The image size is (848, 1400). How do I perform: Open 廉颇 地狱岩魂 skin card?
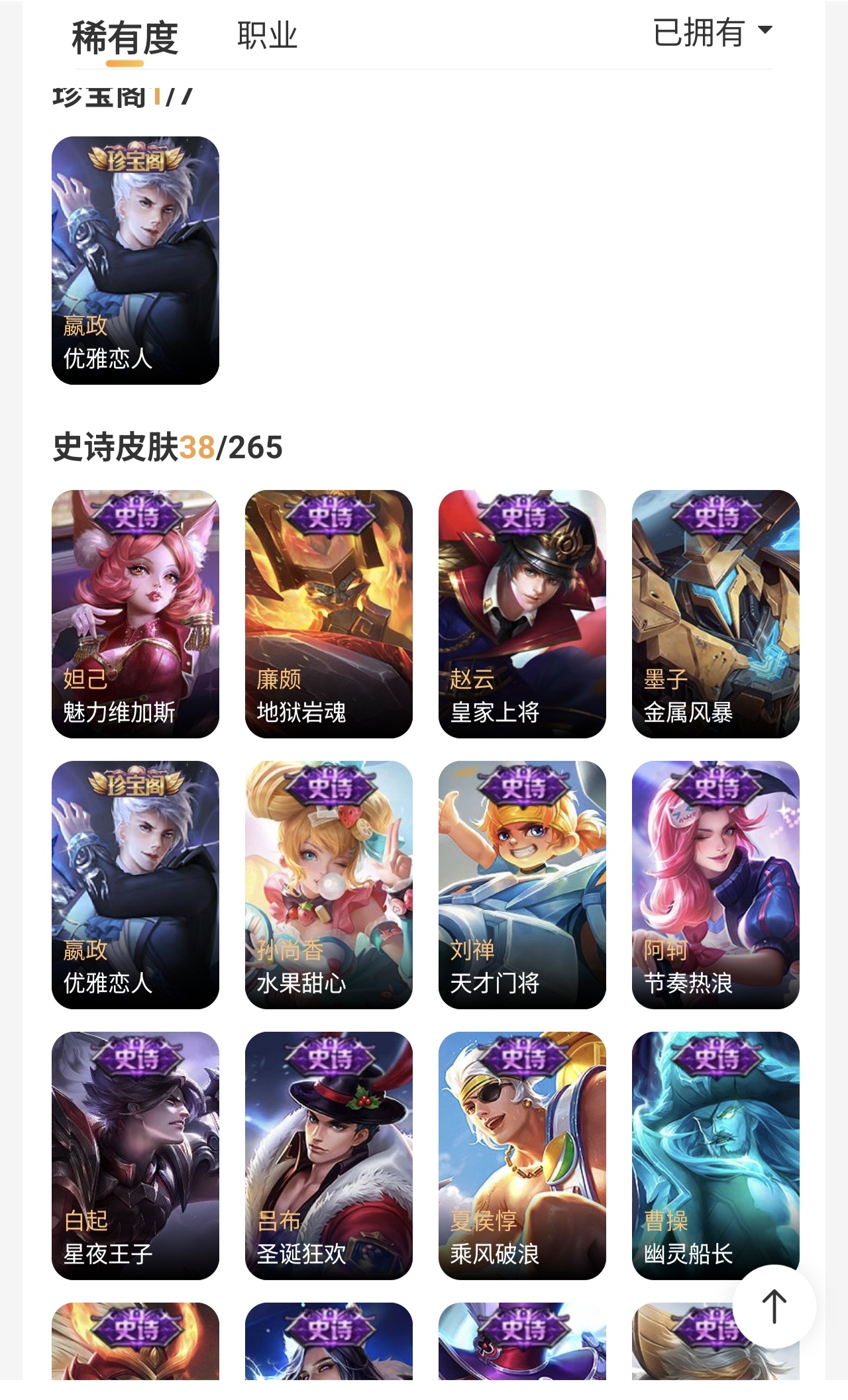coord(329,613)
